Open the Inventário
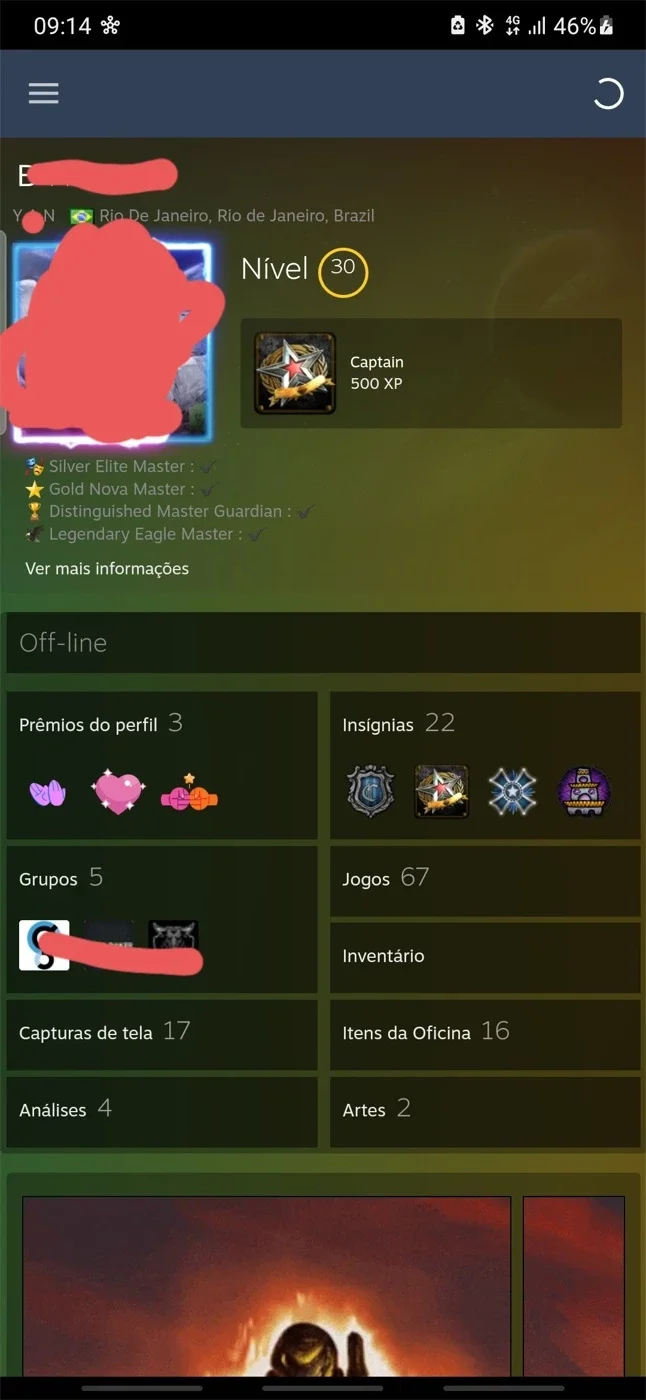The width and height of the screenshot is (646, 1400). tap(485, 957)
